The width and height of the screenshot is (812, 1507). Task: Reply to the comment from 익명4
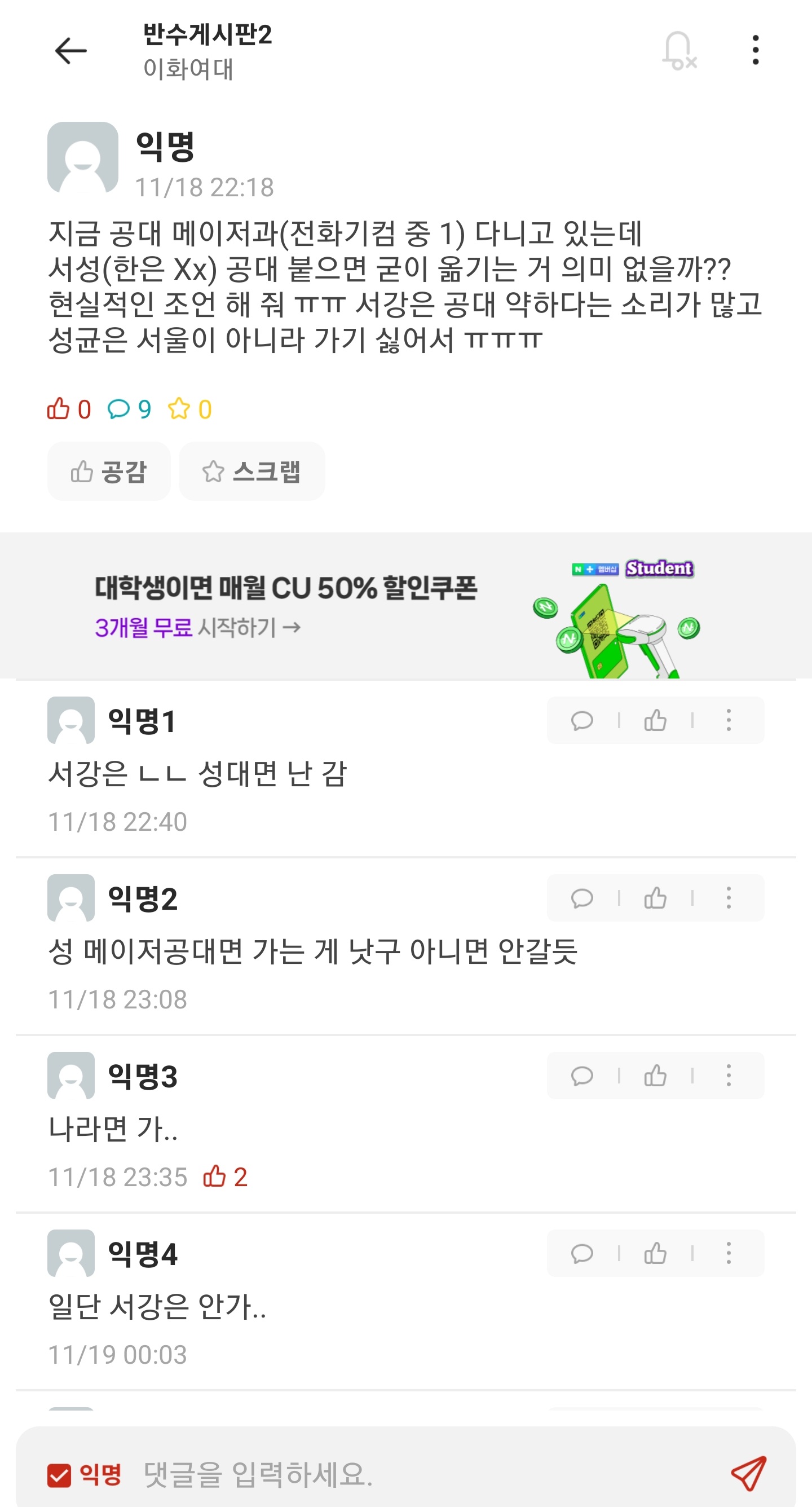pyautogui.click(x=582, y=1253)
